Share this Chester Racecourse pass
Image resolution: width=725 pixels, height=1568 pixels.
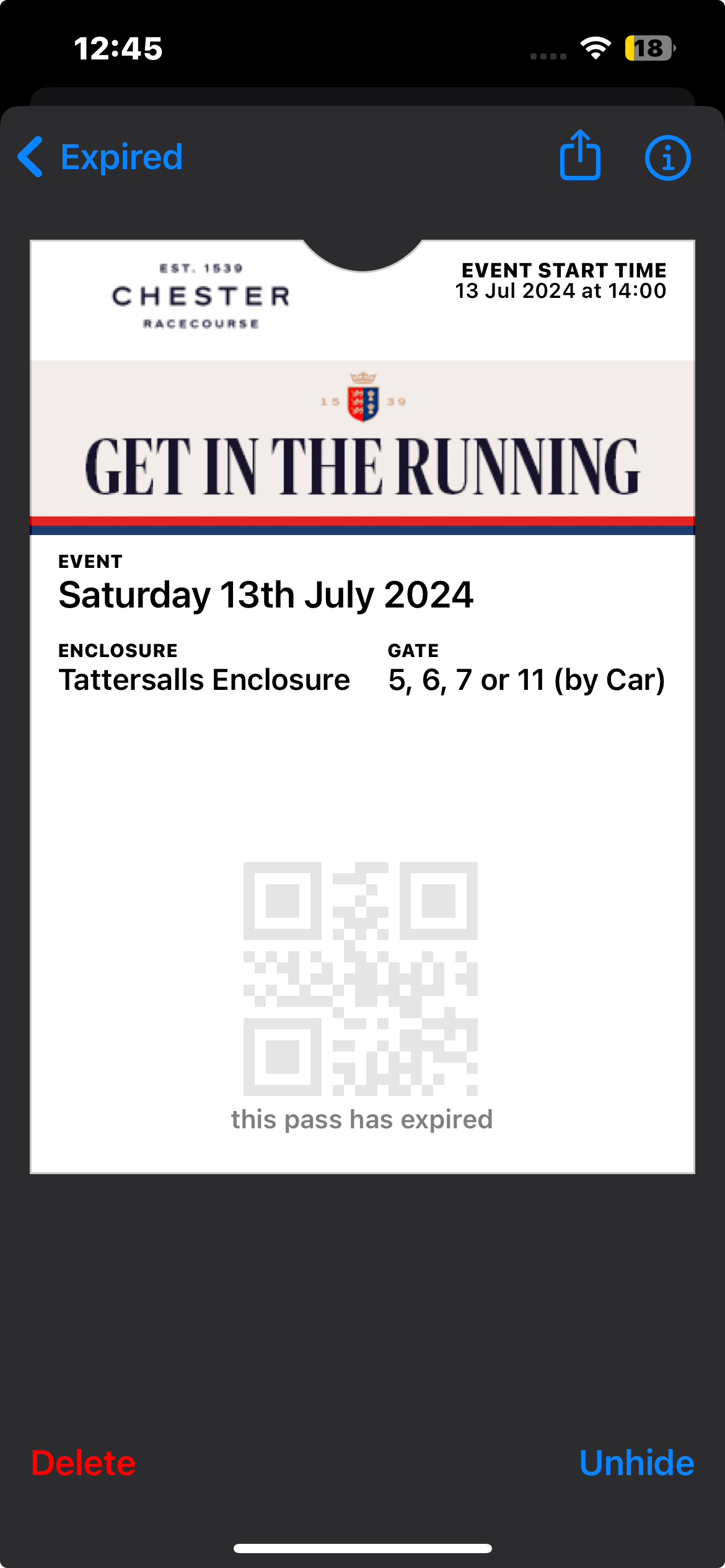(580, 155)
